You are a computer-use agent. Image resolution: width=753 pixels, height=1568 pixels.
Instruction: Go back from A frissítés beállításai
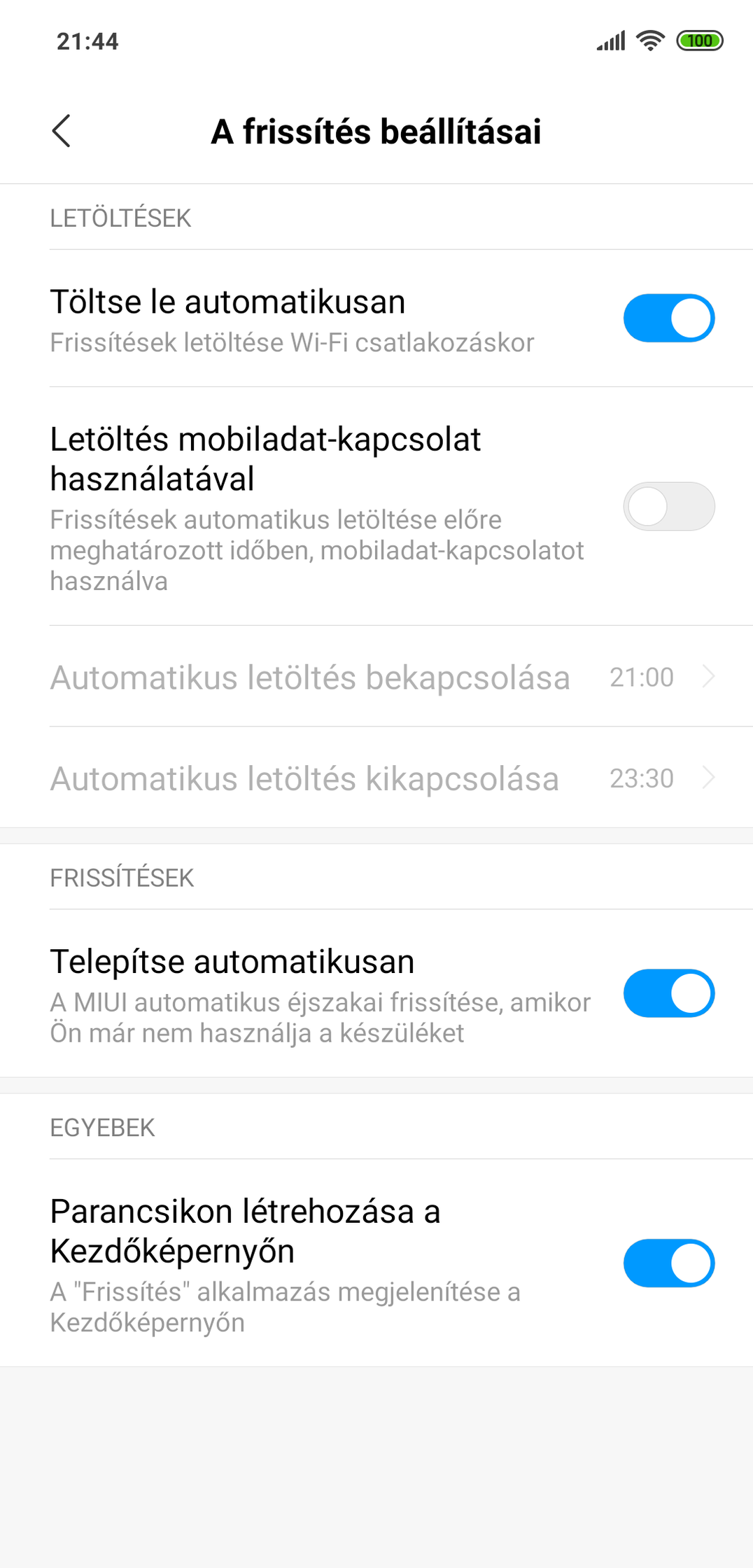pyautogui.click(x=62, y=131)
